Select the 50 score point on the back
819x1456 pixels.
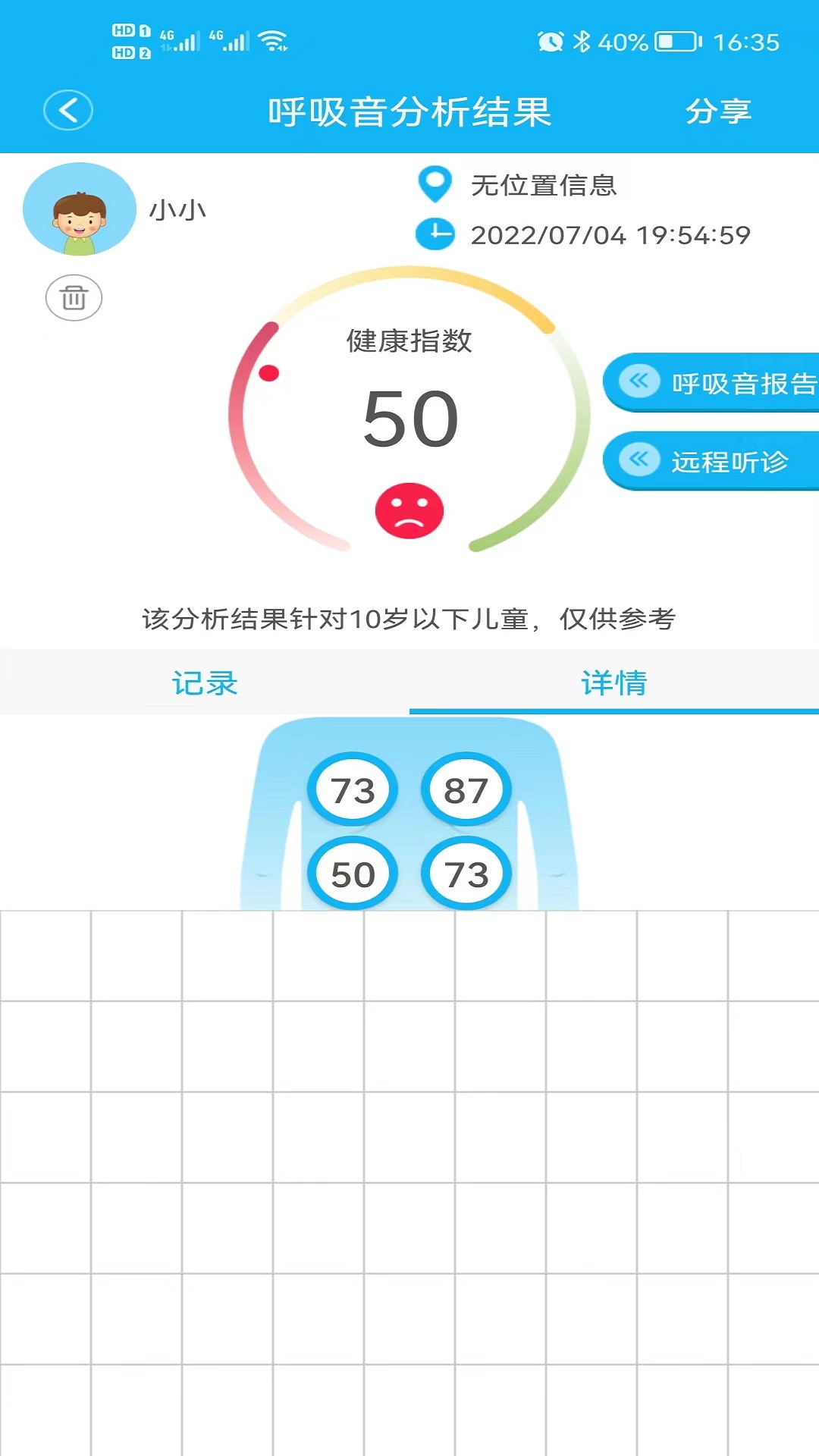click(353, 874)
